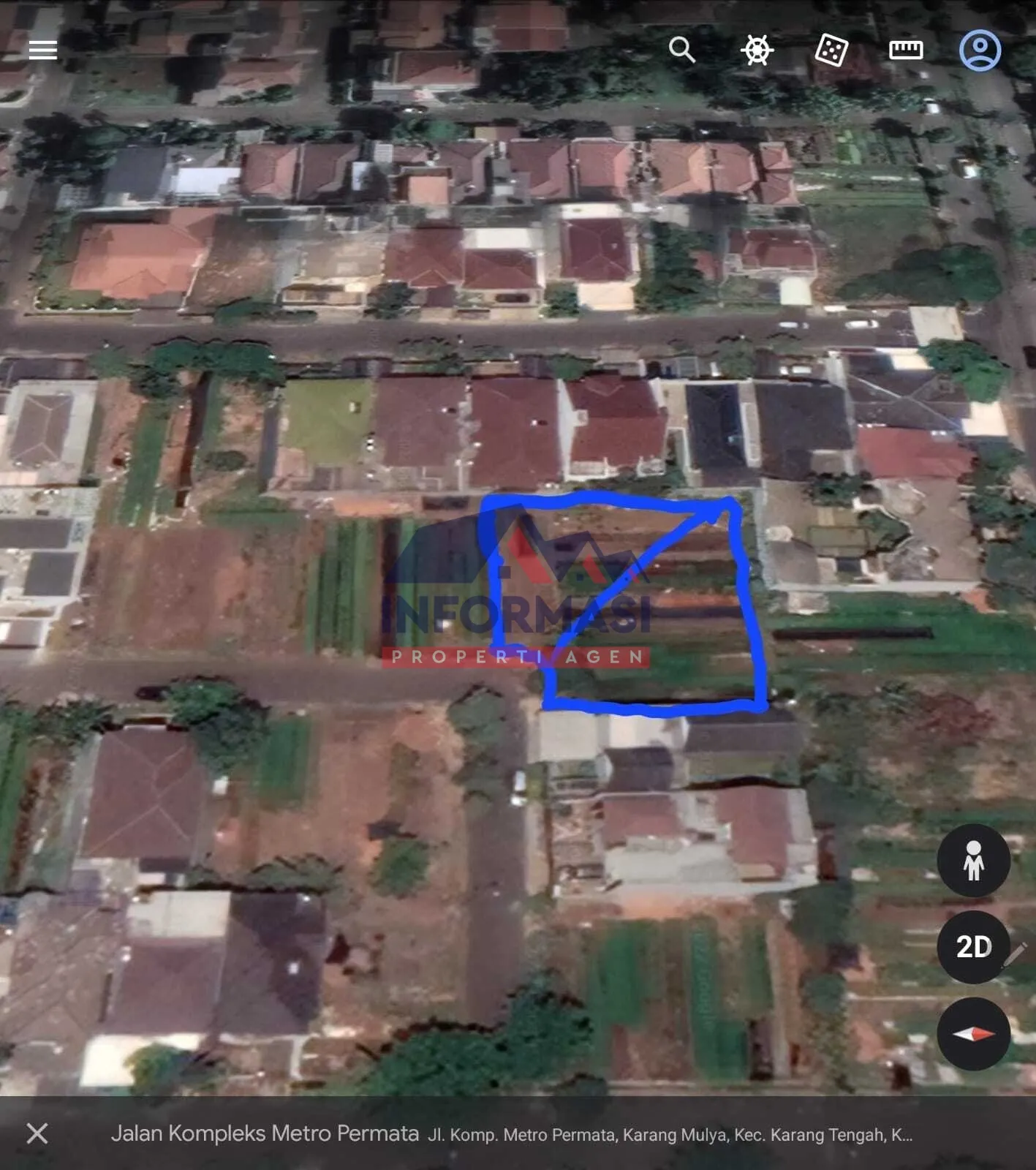Image resolution: width=1036 pixels, height=1170 pixels.
Task: Open the search magnifier
Action: pyautogui.click(x=681, y=50)
